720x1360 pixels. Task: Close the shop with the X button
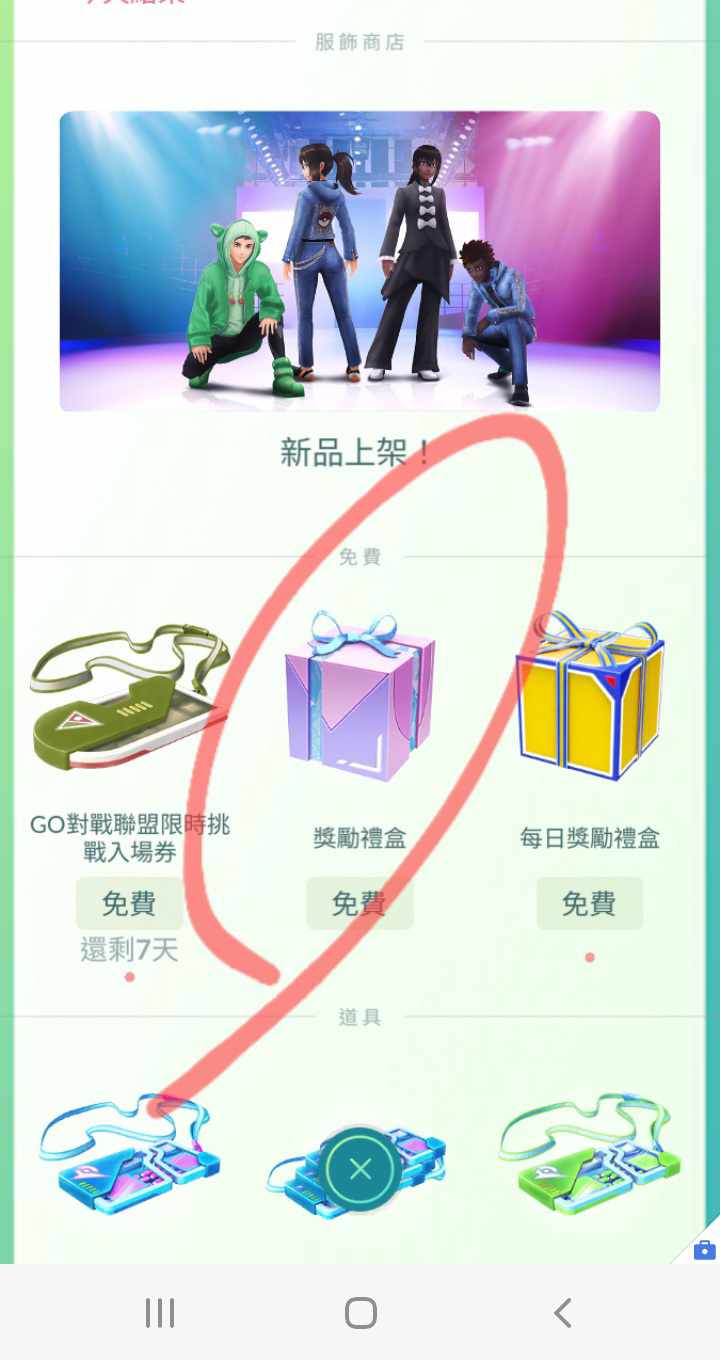click(x=361, y=1169)
